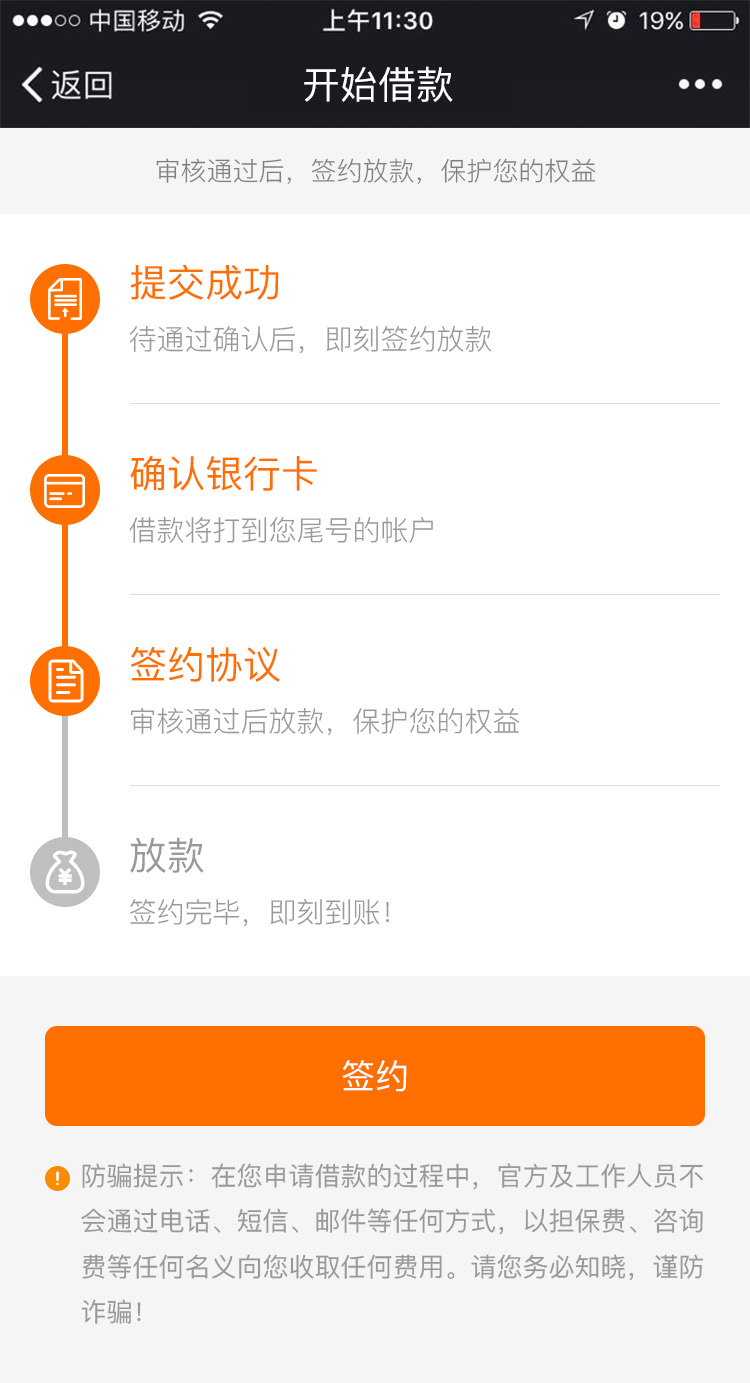Click the 提交成功 step heading
Viewport: 750px width, 1383px height.
tap(204, 284)
